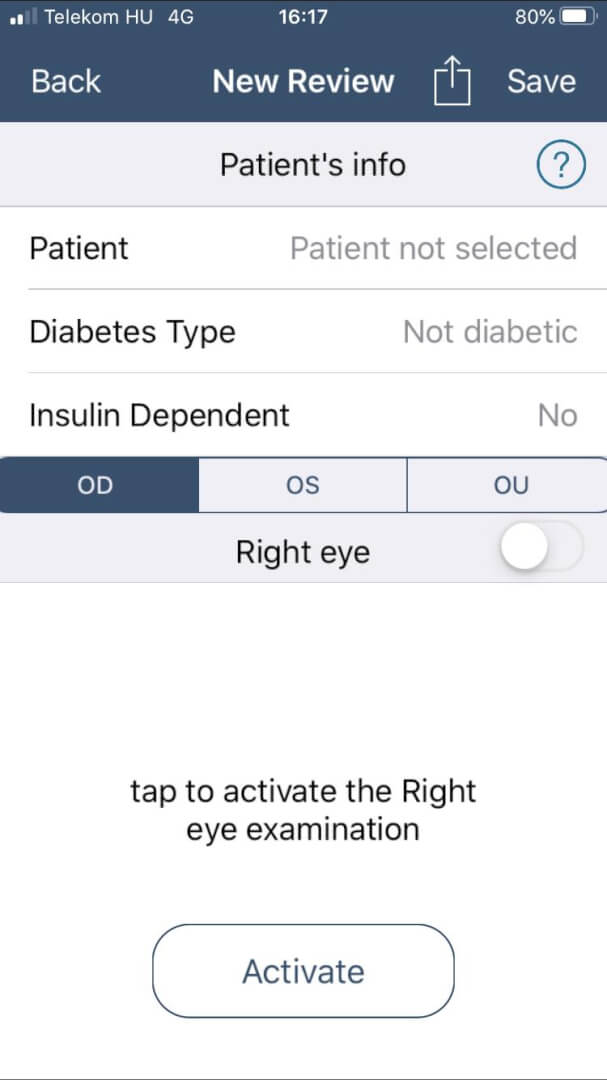
Task: Select the OD segment
Action: [x=99, y=485]
